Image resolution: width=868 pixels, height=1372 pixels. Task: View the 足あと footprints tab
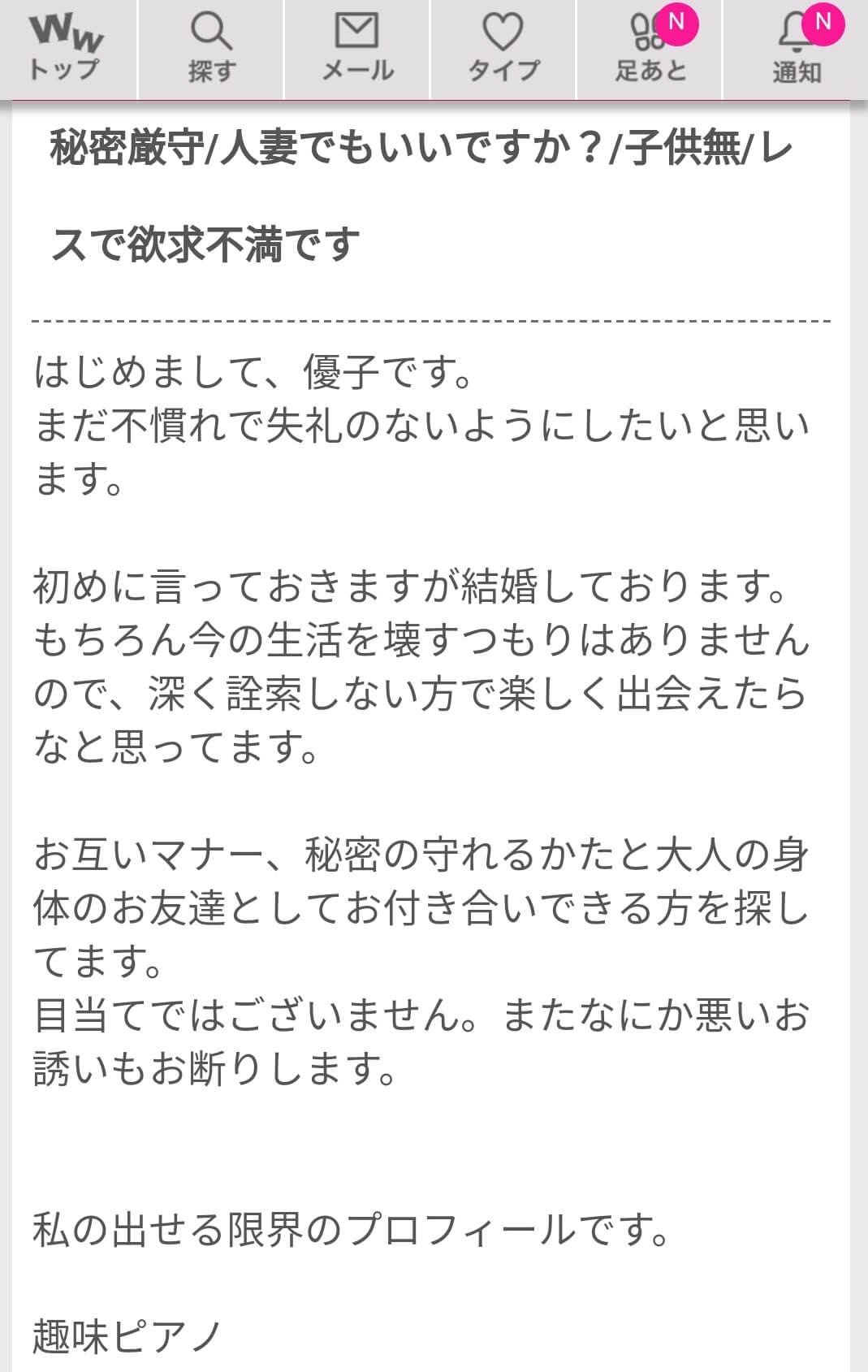coord(650,49)
